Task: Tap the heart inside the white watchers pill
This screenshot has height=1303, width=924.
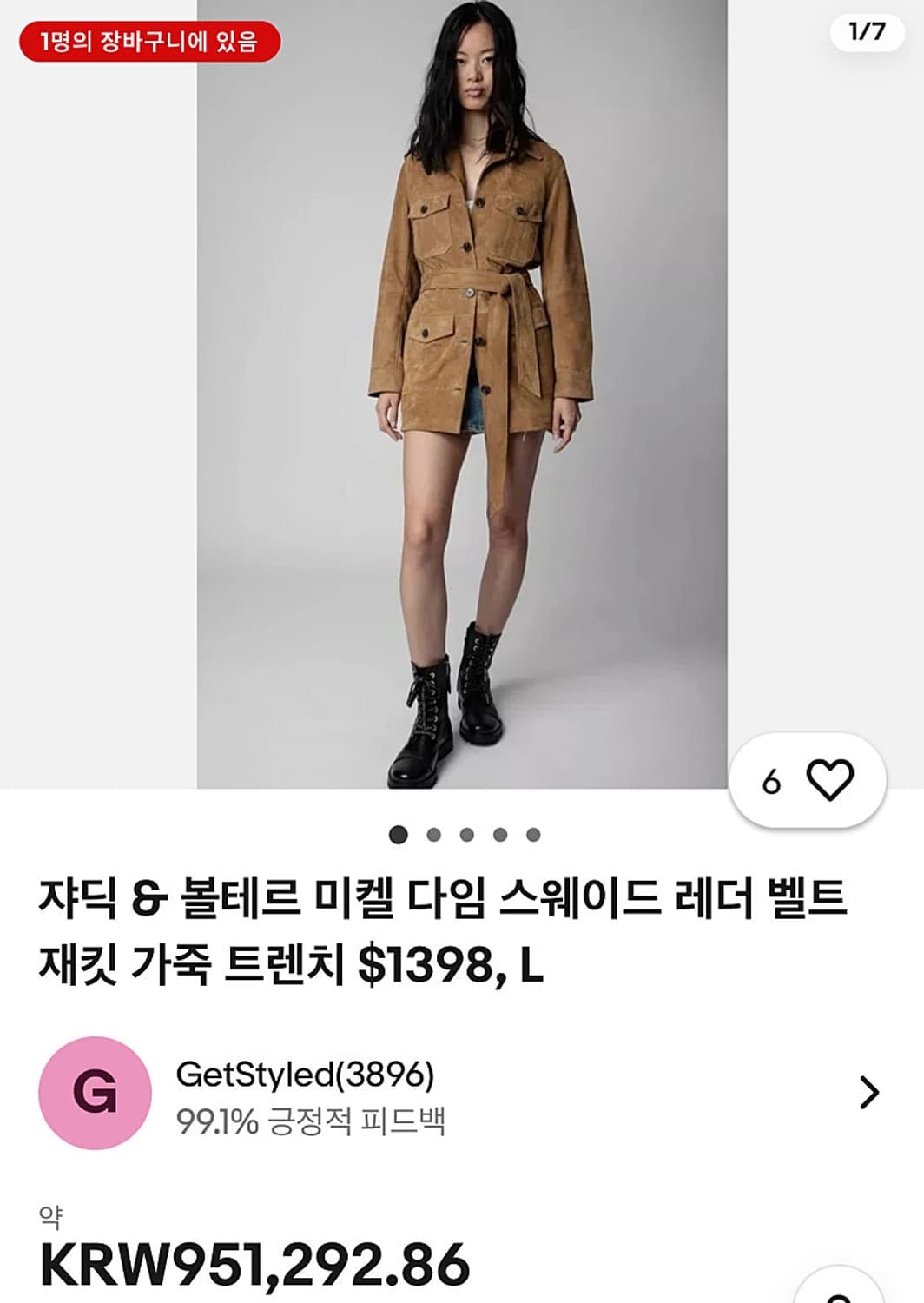Action: 831,780
